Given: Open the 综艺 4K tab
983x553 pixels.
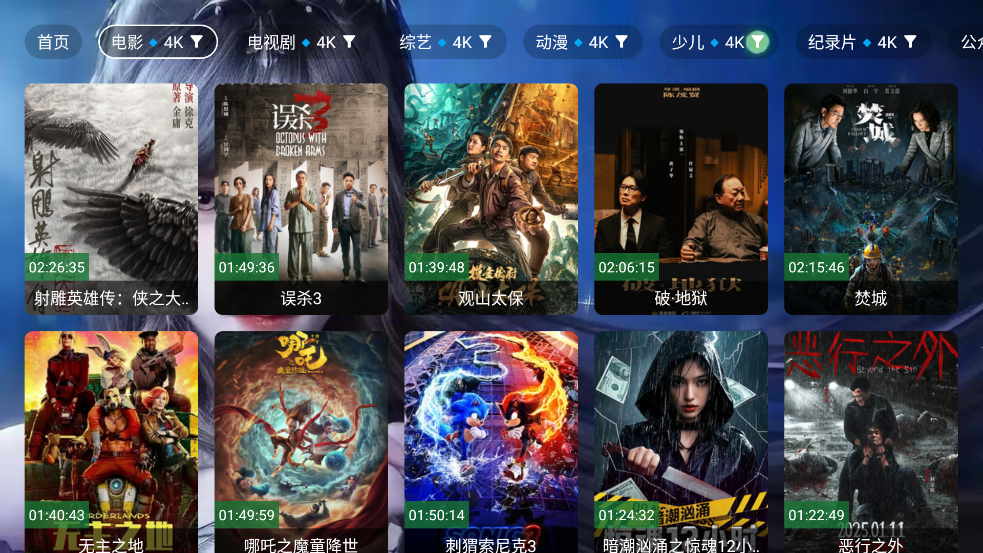Looking at the screenshot, I should click(445, 42).
